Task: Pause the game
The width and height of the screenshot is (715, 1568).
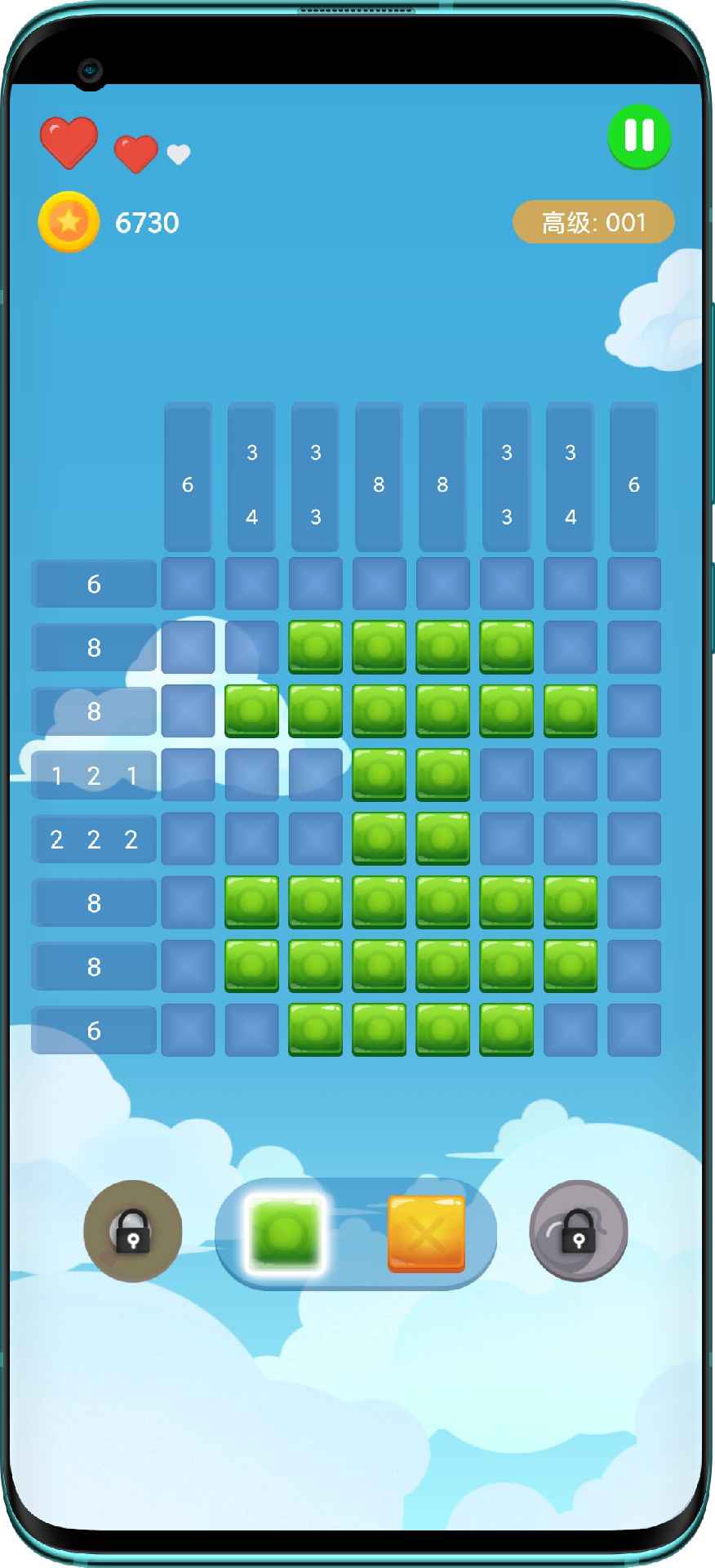Action: pos(639,136)
